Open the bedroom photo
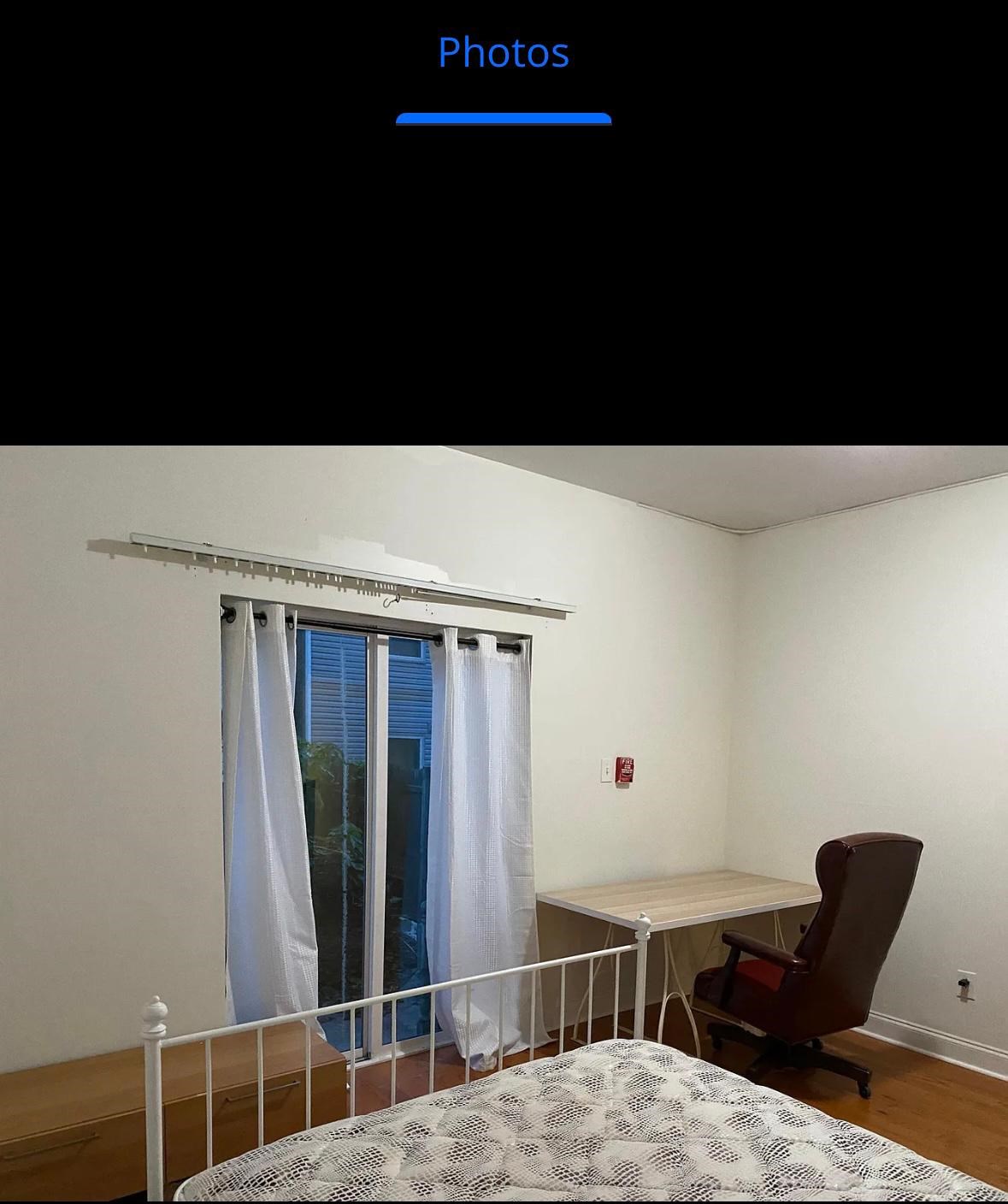The height and width of the screenshot is (1204, 1008). tap(504, 823)
